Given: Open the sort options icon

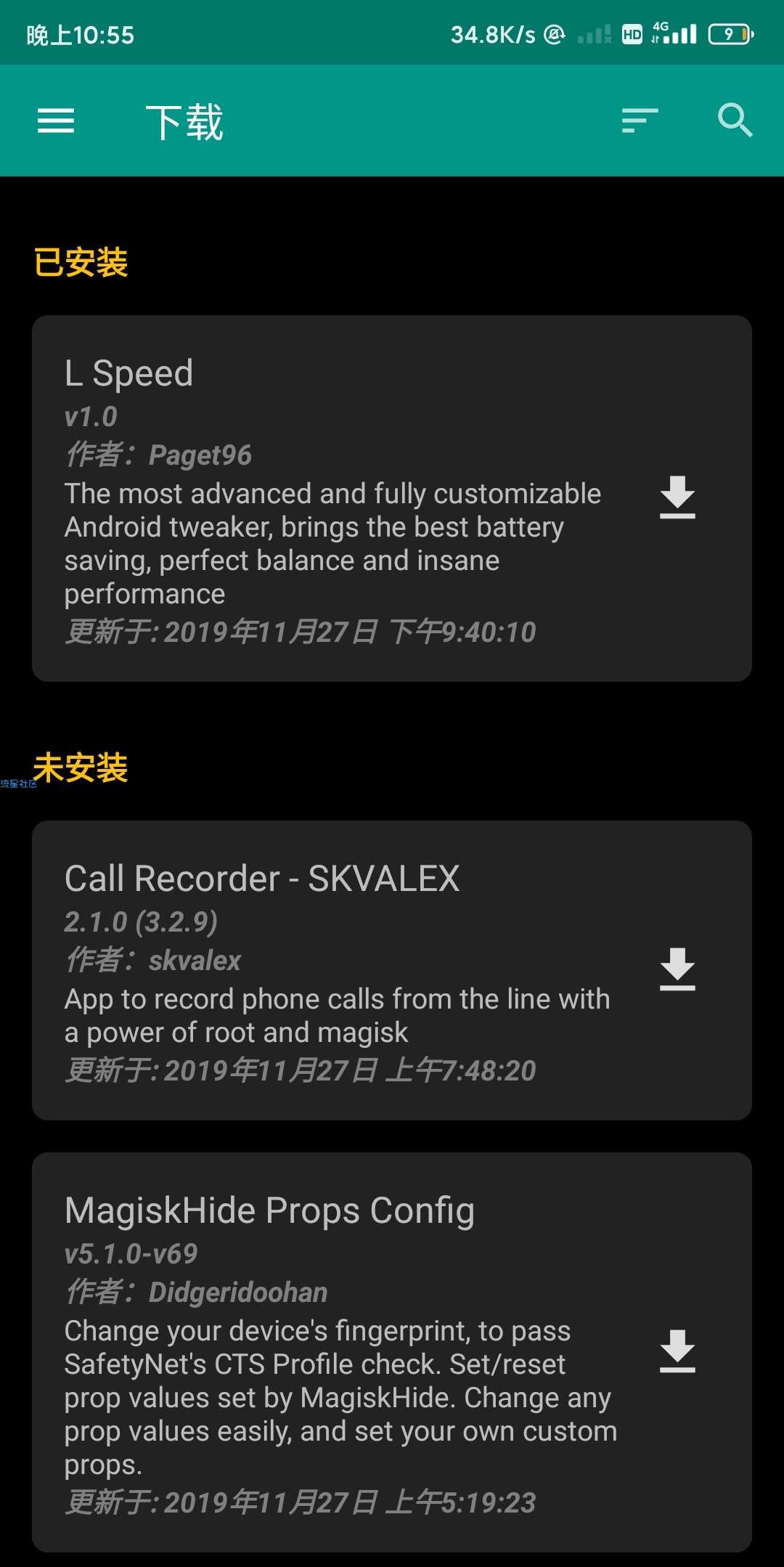Looking at the screenshot, I should click(640, 121).
